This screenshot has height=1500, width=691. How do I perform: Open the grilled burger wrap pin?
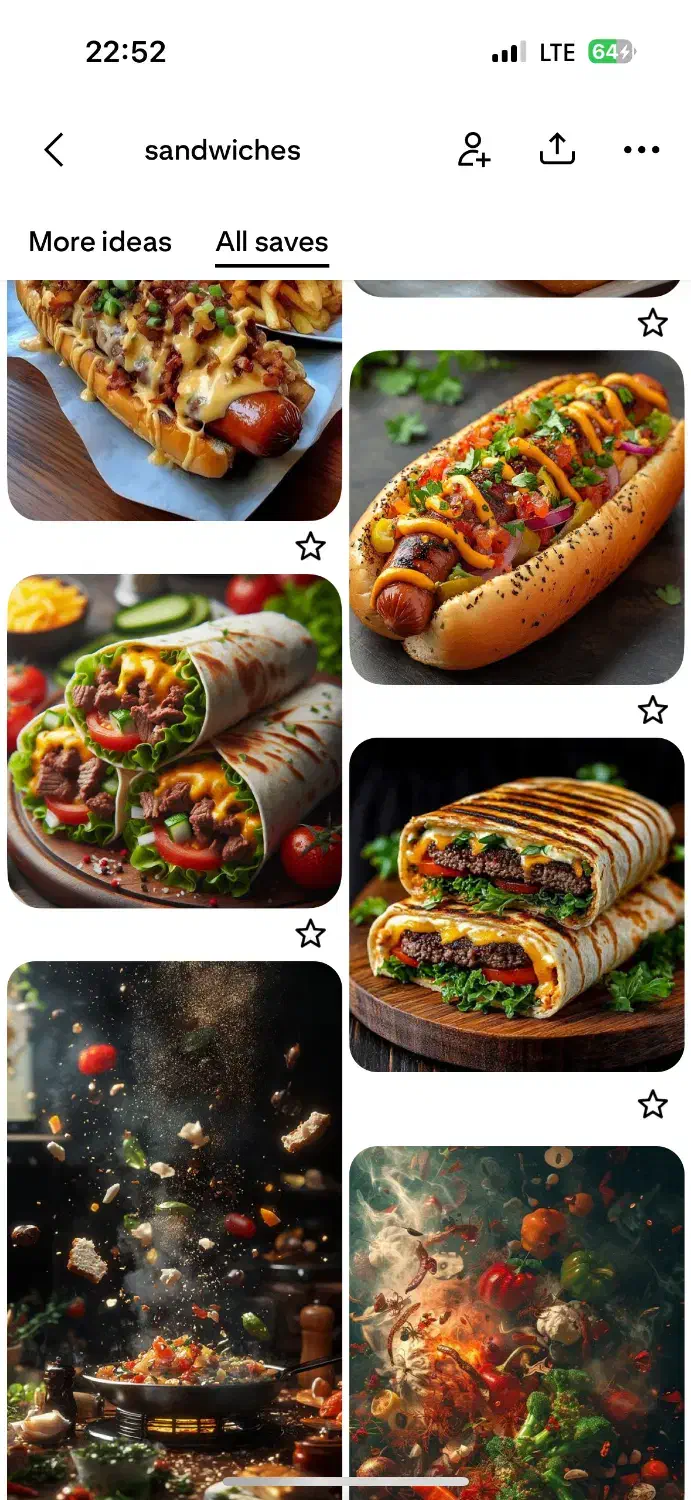click(x=516, y=904)
